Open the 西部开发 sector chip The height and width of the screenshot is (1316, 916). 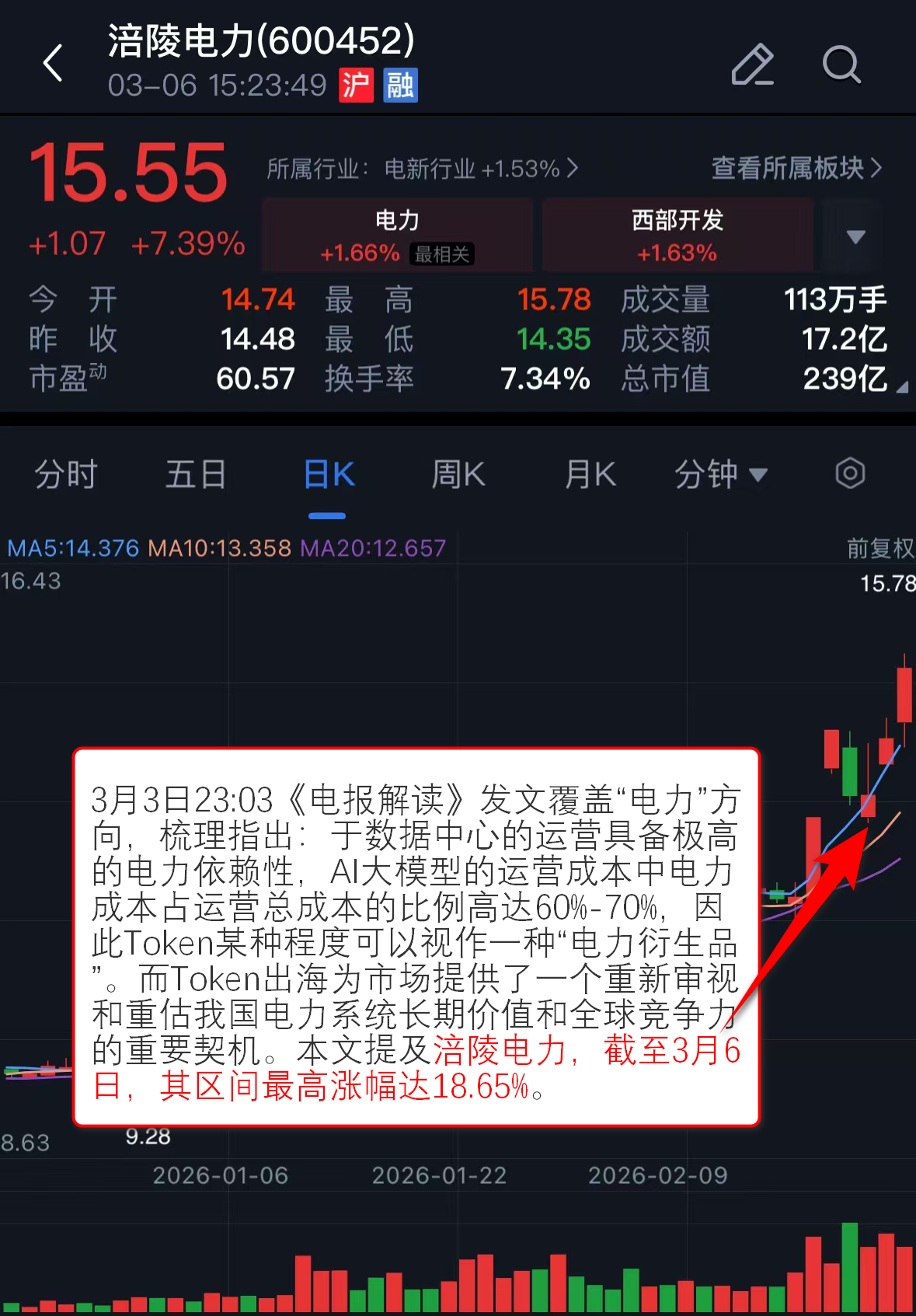point(677,236)
